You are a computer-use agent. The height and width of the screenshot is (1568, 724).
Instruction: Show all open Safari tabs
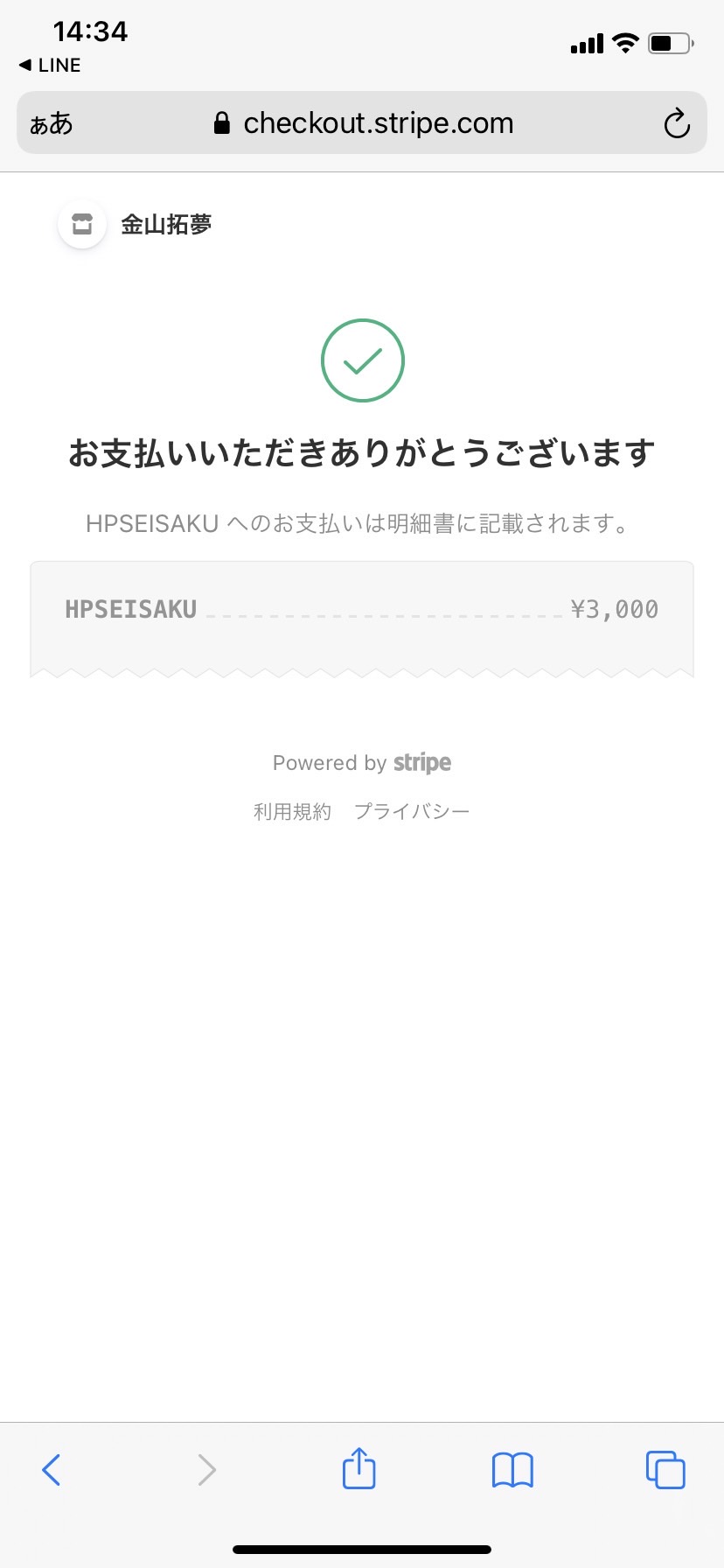[665, 1469]
